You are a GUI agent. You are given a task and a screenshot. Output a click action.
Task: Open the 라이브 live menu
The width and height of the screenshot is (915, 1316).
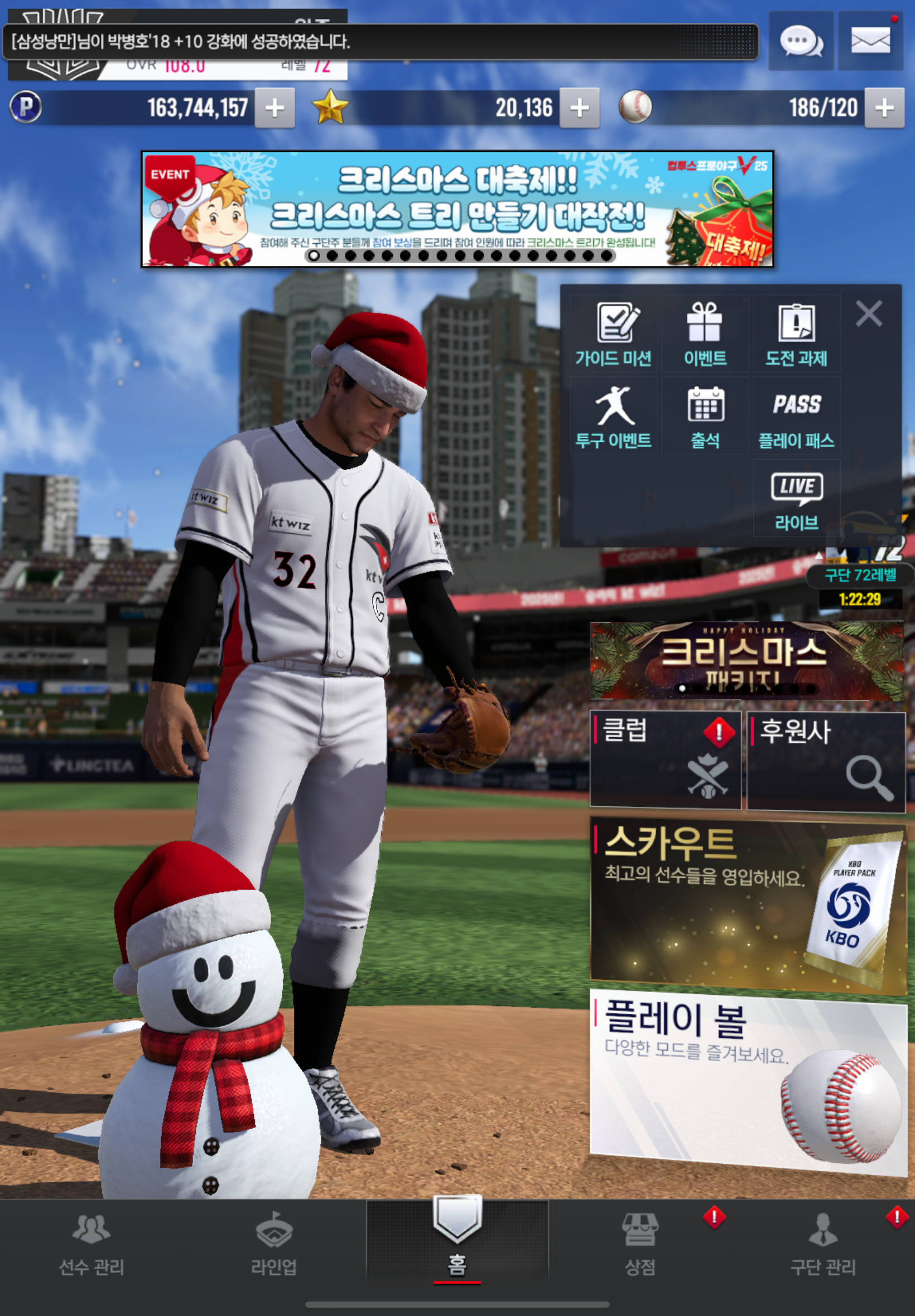pos(796,500)
